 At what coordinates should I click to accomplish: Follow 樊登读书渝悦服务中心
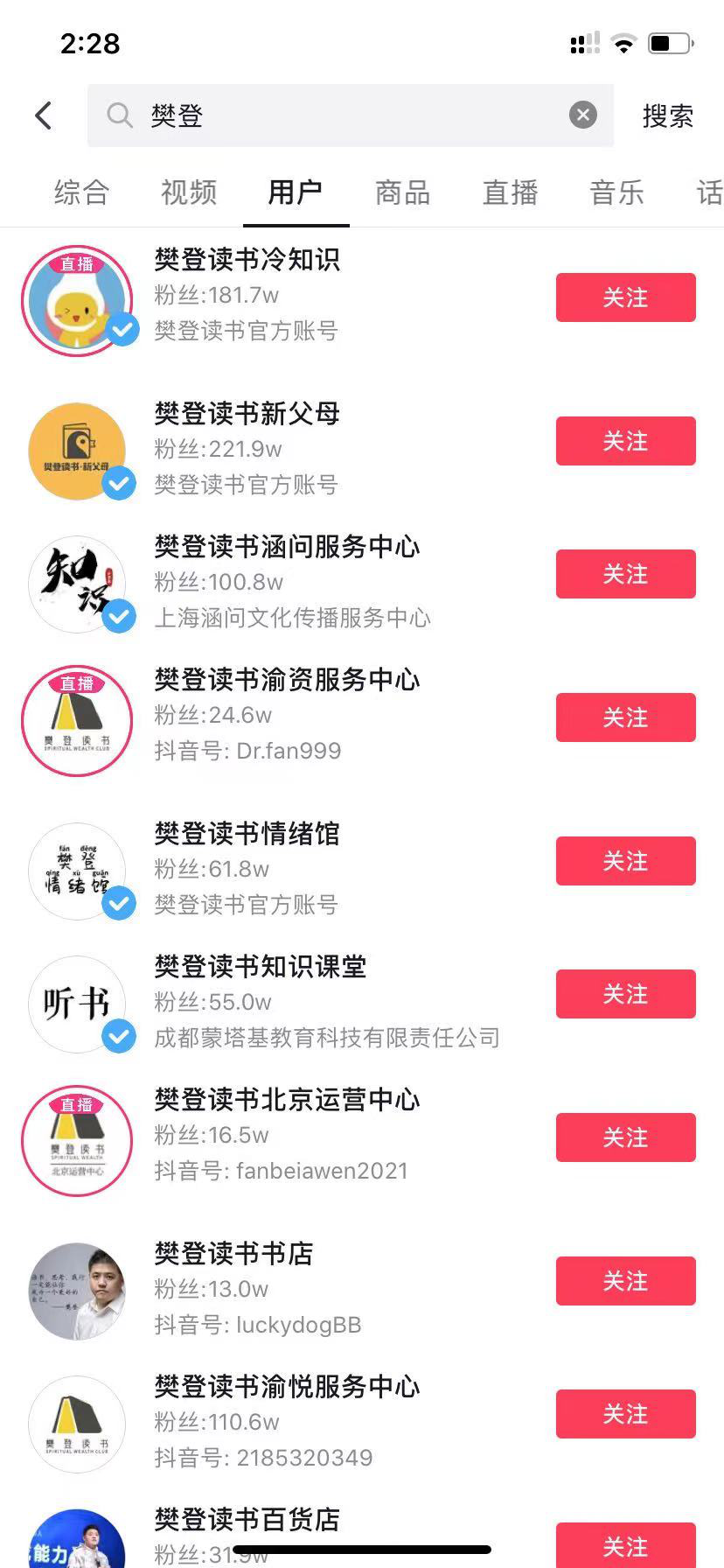[x=625, y=1414]
